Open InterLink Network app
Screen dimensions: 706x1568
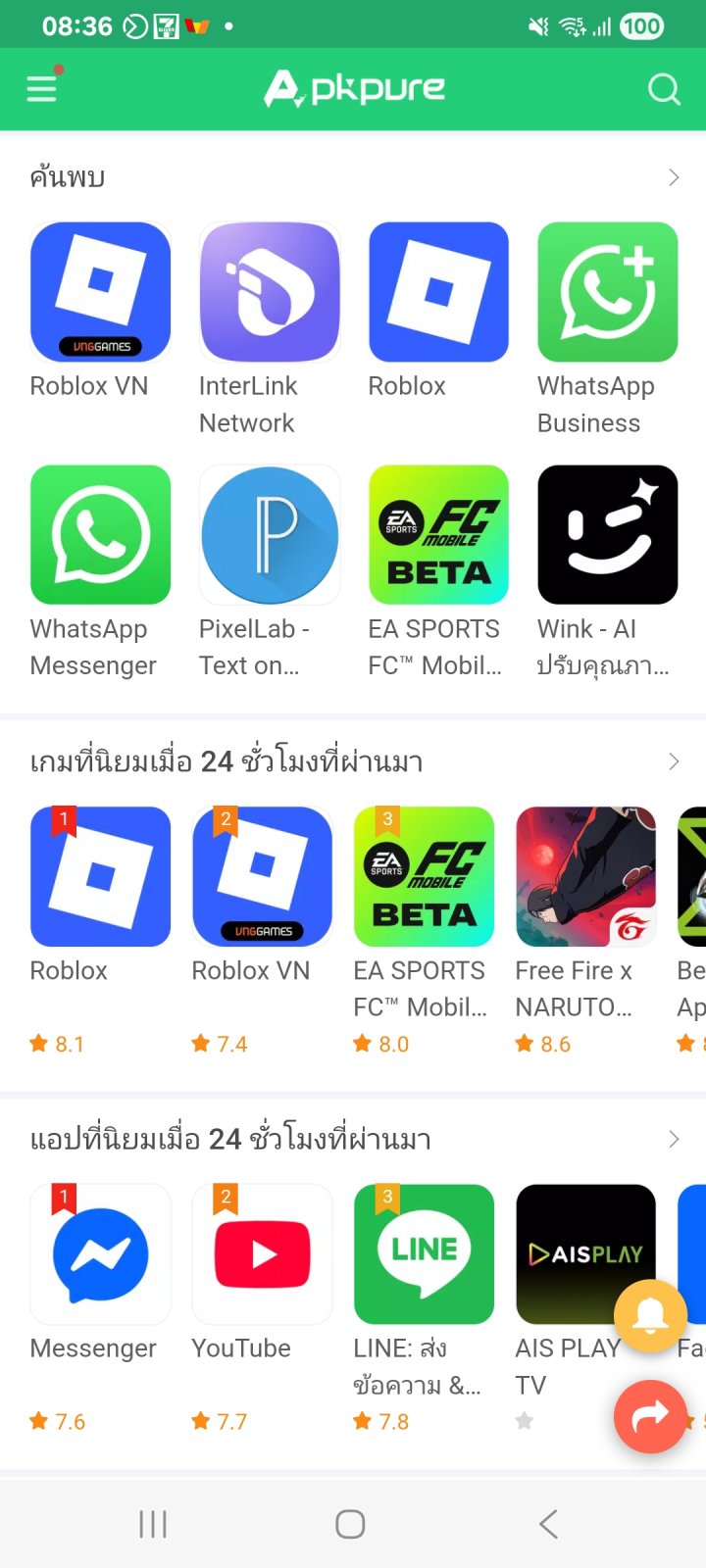pos(270,292)
